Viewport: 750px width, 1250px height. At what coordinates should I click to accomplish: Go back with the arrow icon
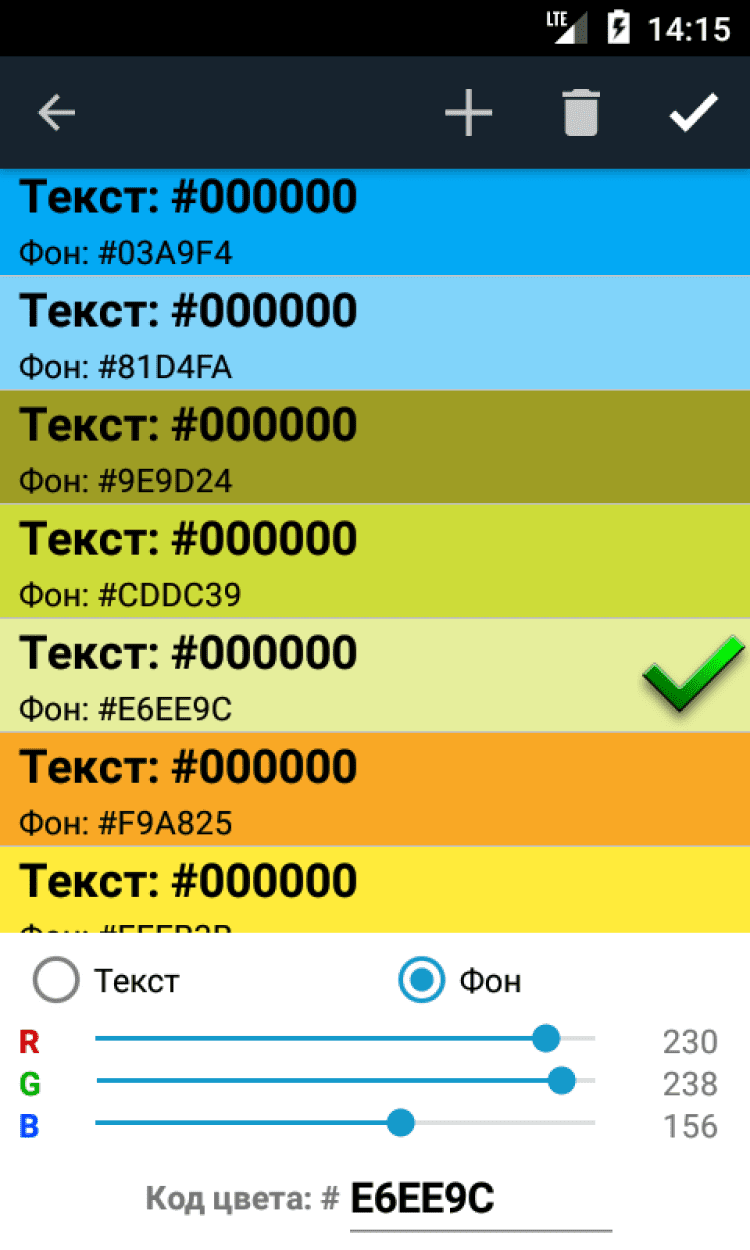(57, 113)
